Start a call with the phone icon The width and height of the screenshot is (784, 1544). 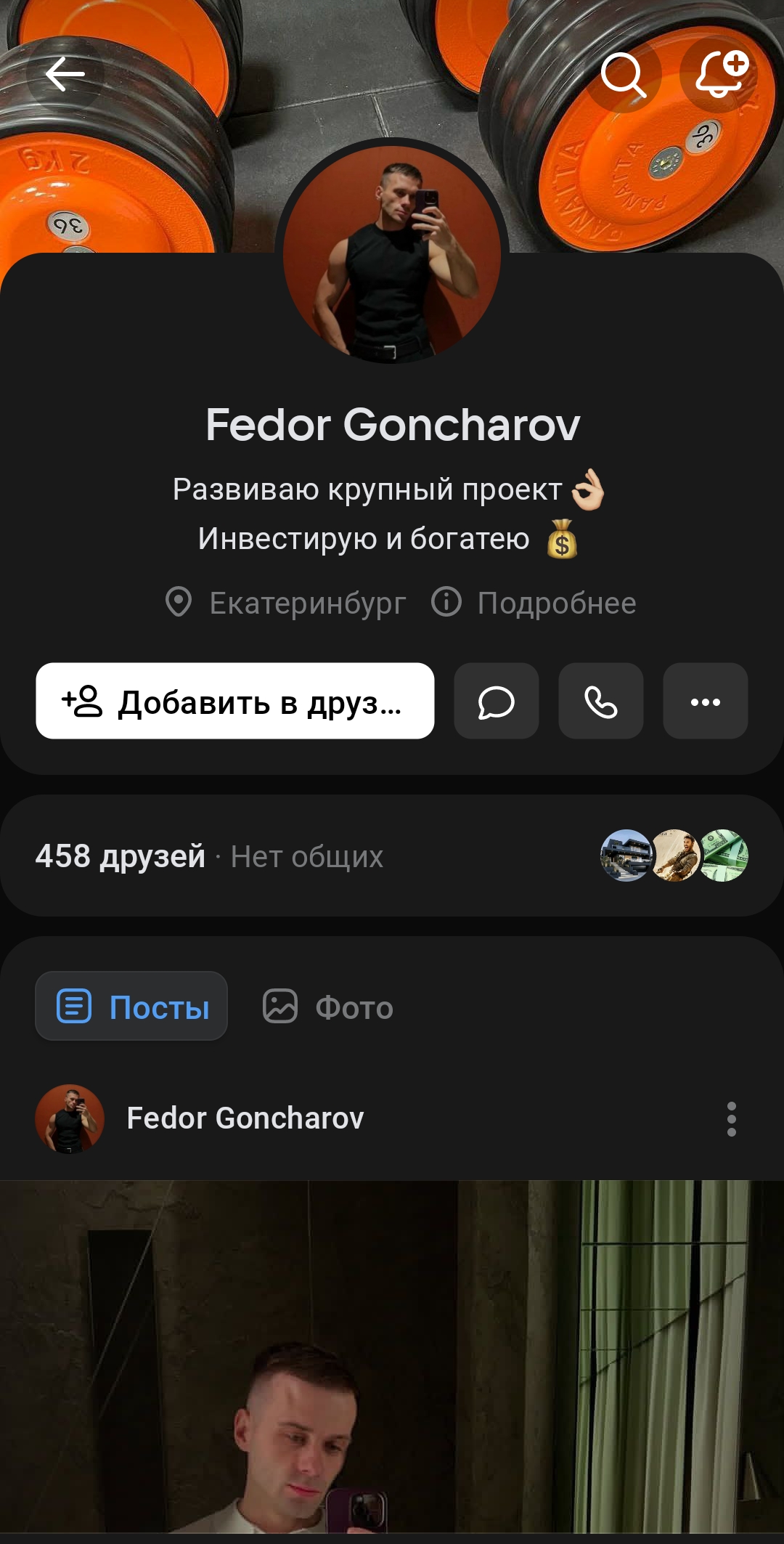point(600,701)
